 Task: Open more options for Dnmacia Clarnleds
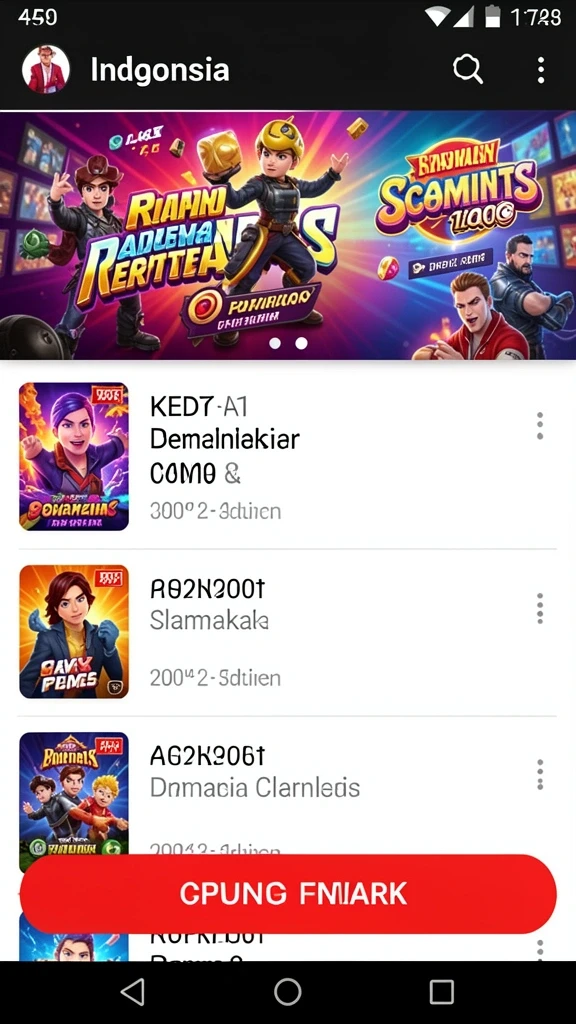(x=539, y=775)
